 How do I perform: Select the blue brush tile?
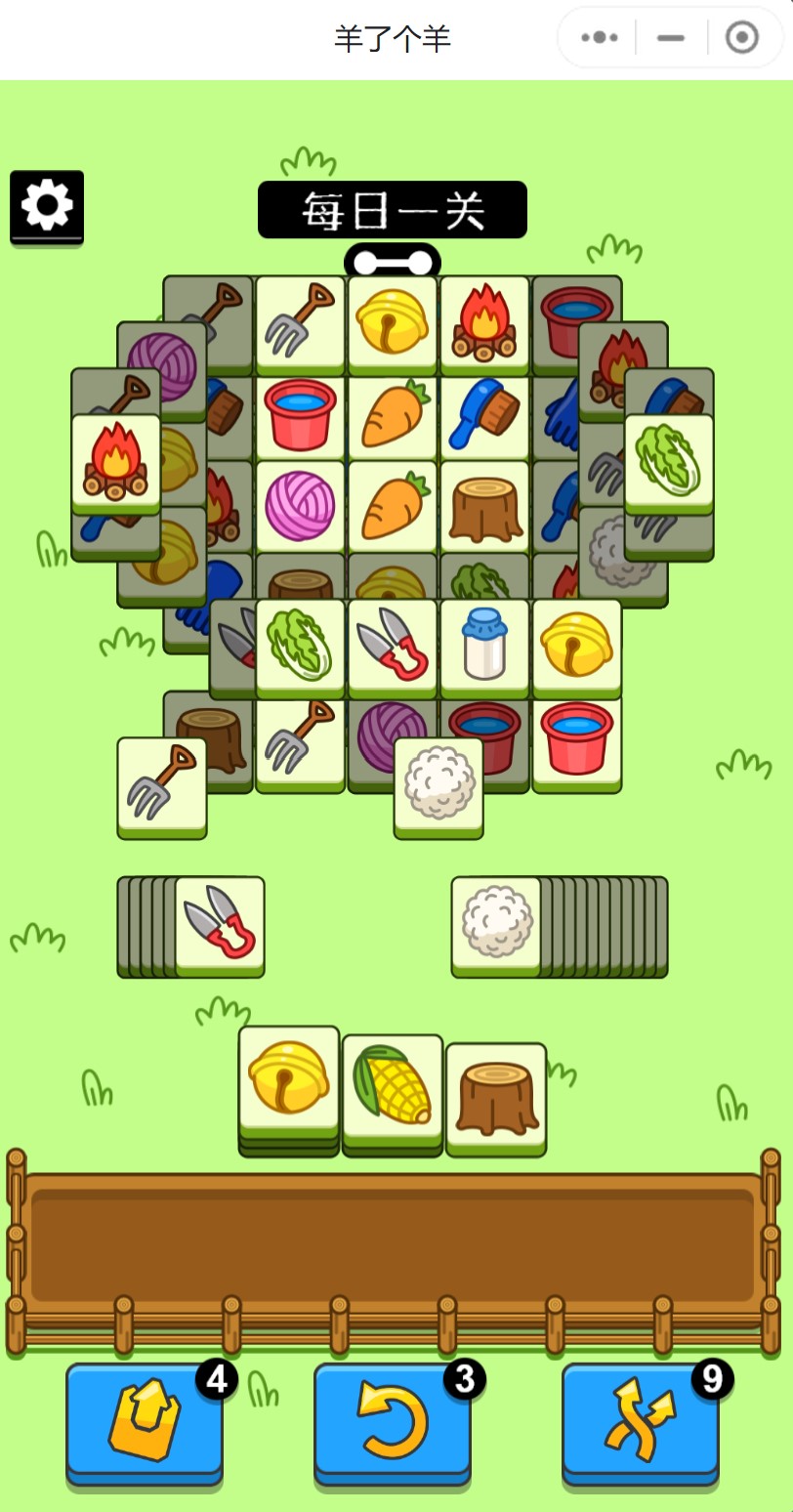[x=484, y=414]
